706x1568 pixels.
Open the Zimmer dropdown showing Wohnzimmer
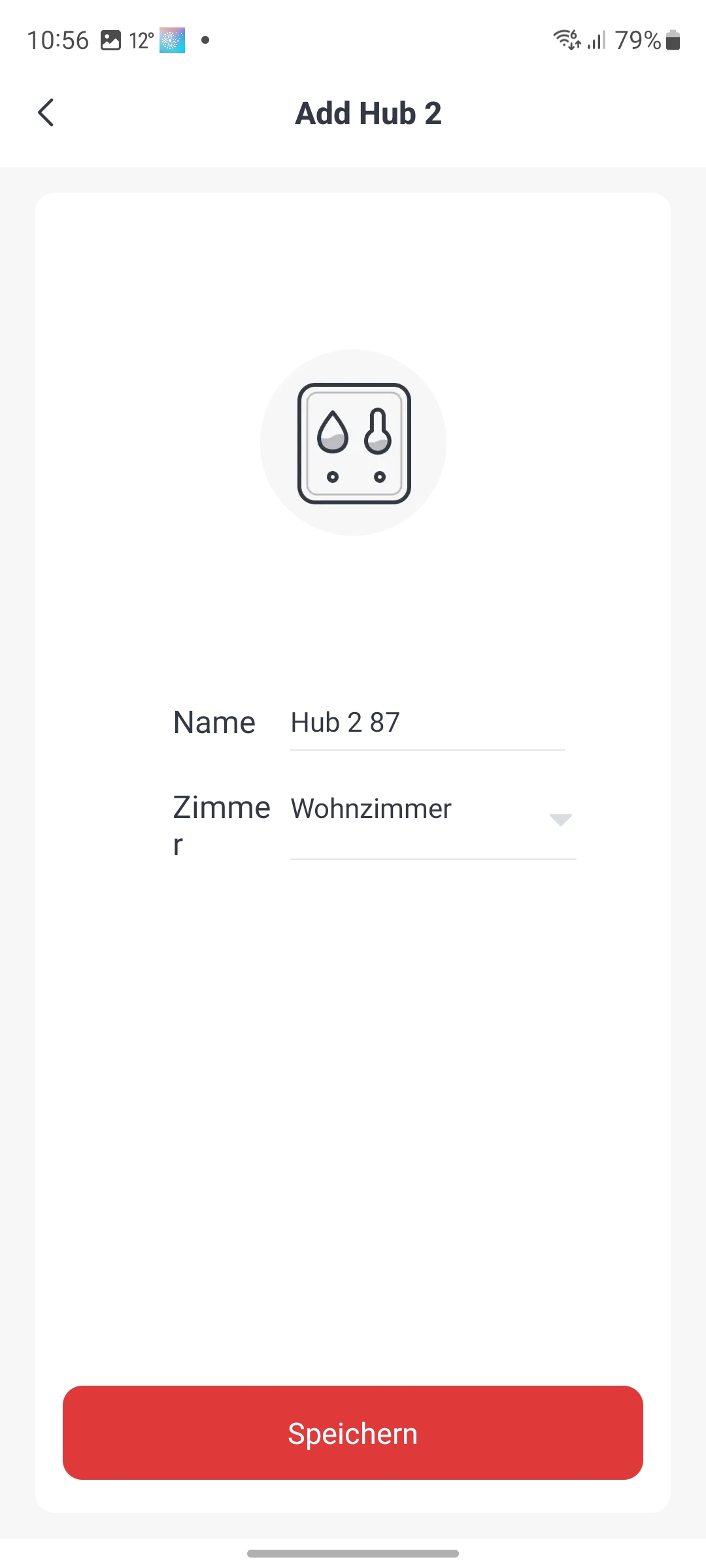coord(433,821)
